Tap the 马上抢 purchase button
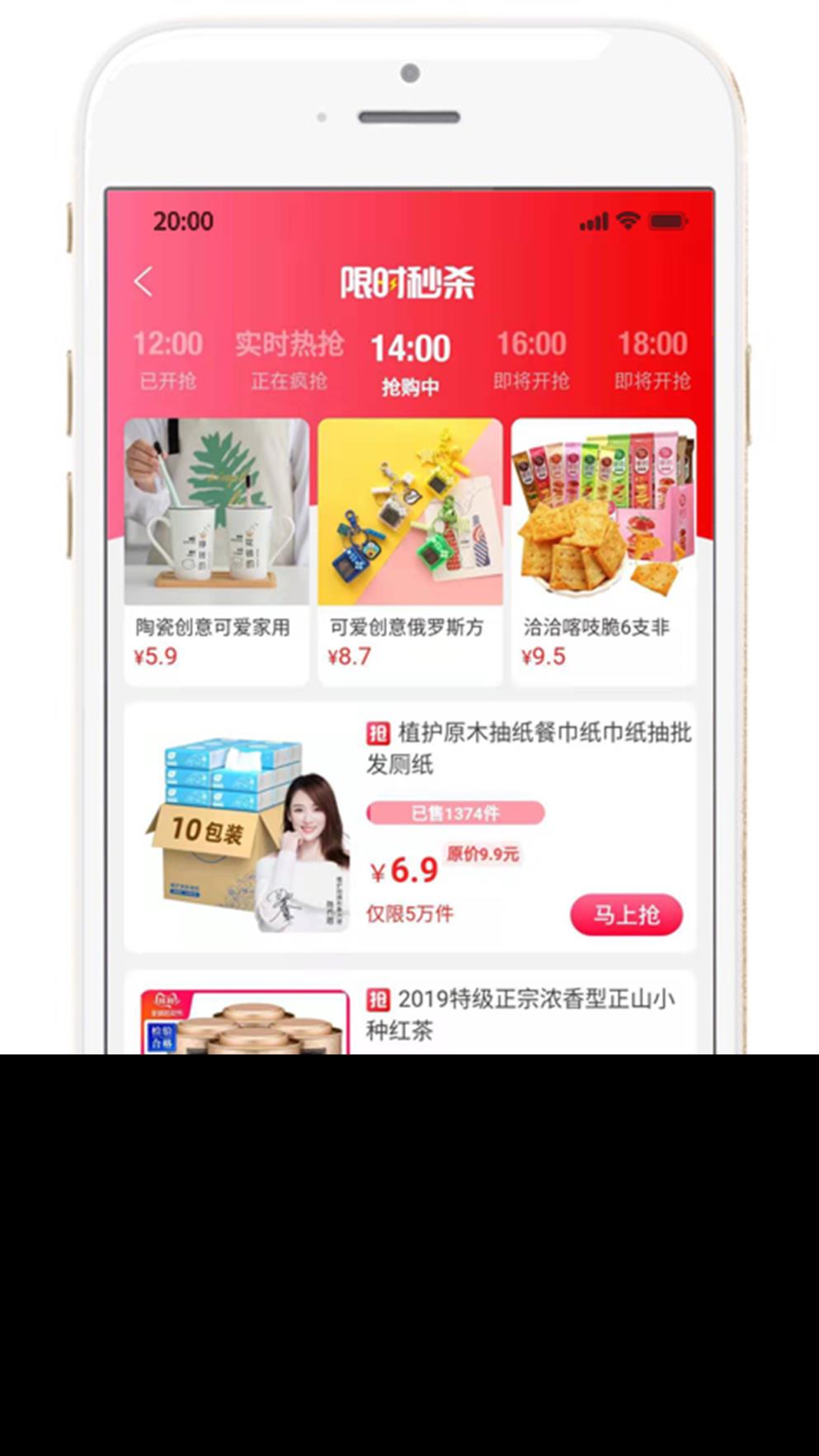The image size is (819, 1456). [x=628, y=914]
